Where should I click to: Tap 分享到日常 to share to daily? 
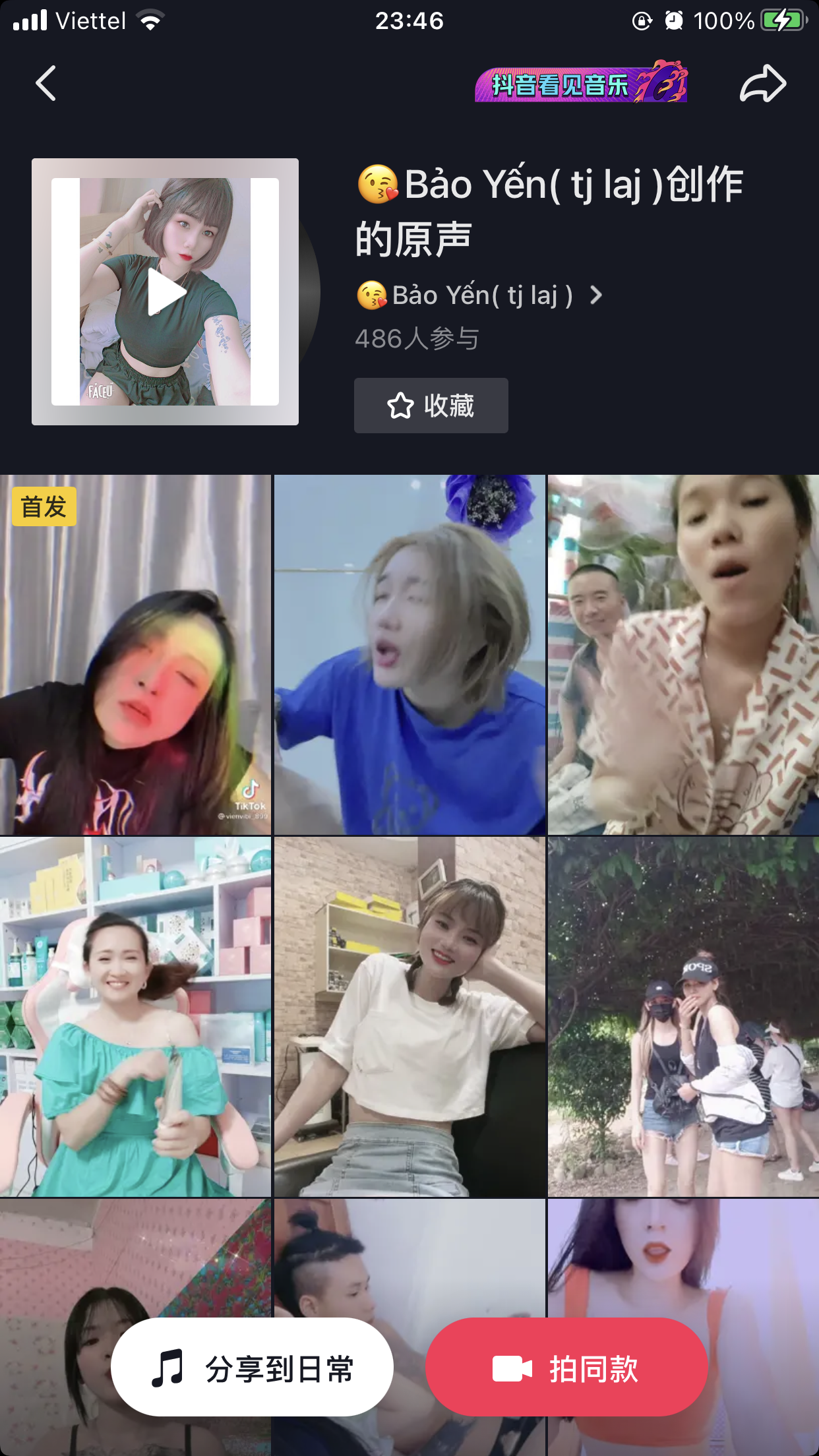pos(253,1367)
